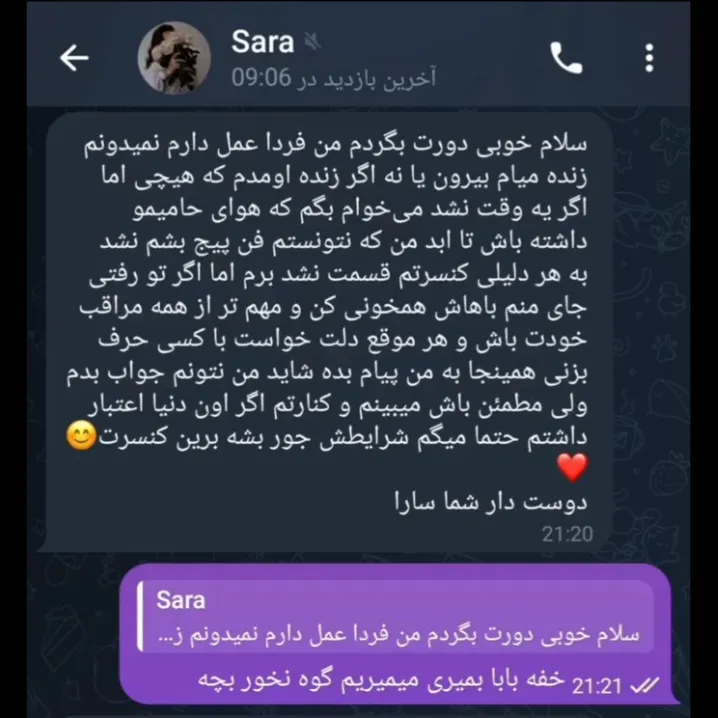Image resolution: width=718 pixels, height=718 pixels.
Task: Open the three-dot overflow menu
Action: (x=649, y=58)
